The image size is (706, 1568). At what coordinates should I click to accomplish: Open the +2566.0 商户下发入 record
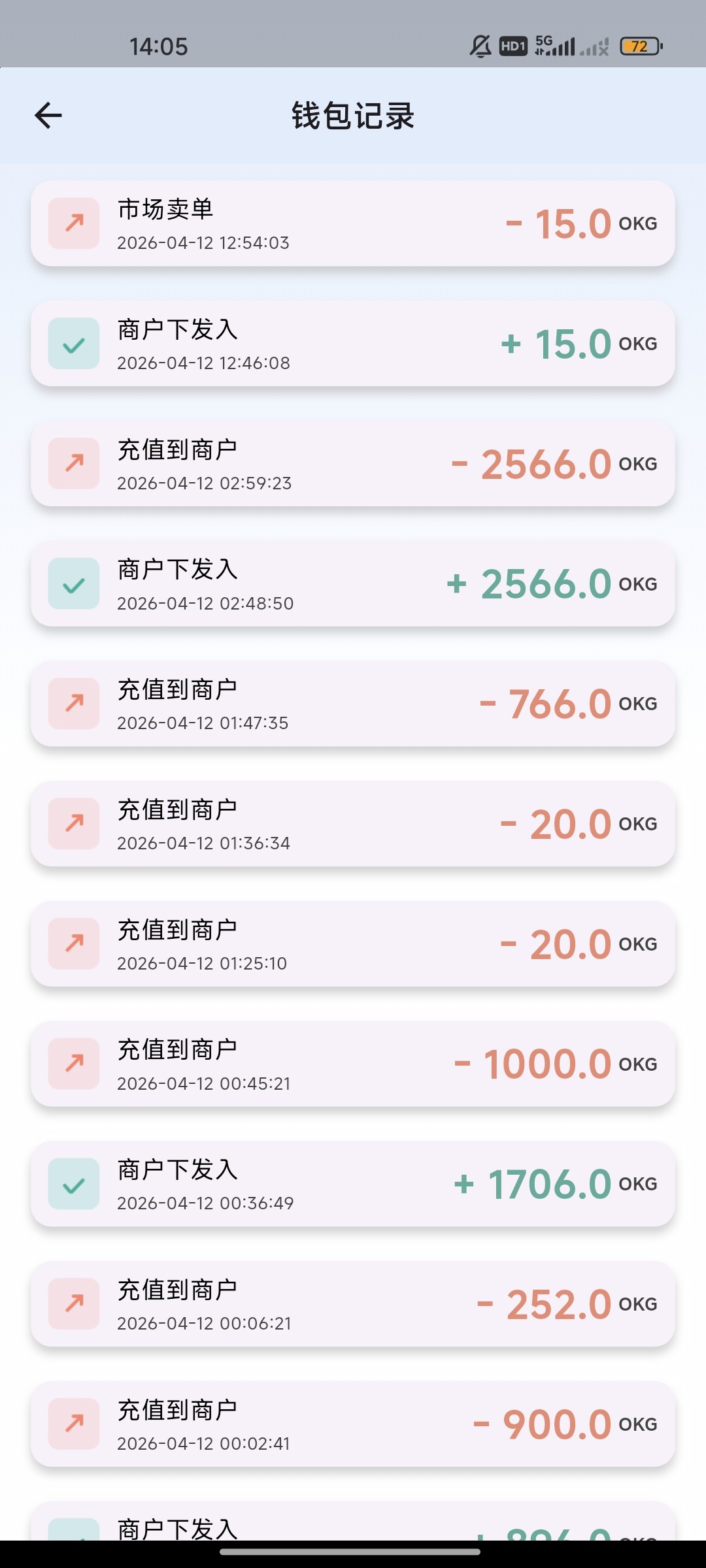click(x=353, y=584)
